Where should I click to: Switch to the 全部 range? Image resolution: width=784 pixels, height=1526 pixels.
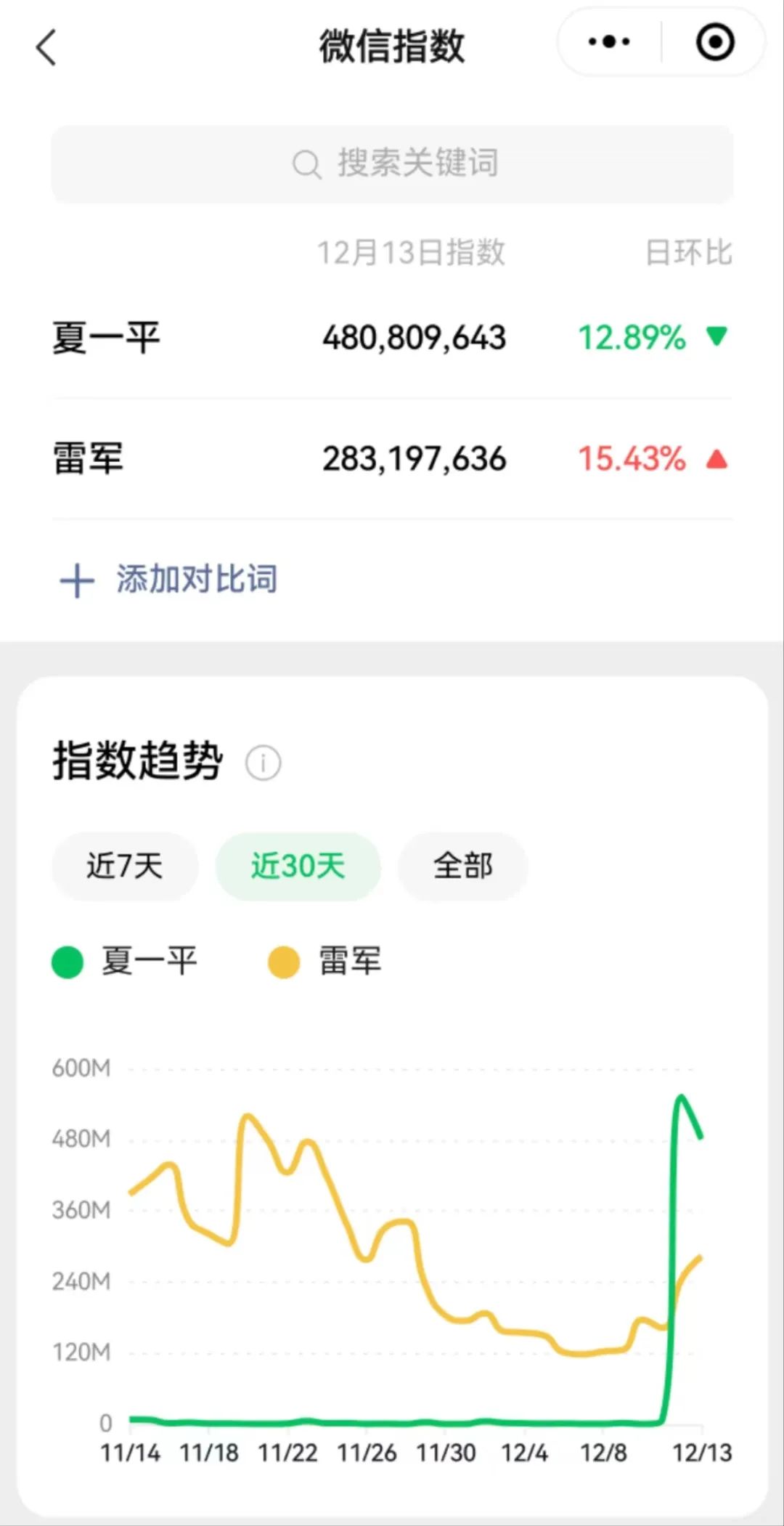click(462, 866)
